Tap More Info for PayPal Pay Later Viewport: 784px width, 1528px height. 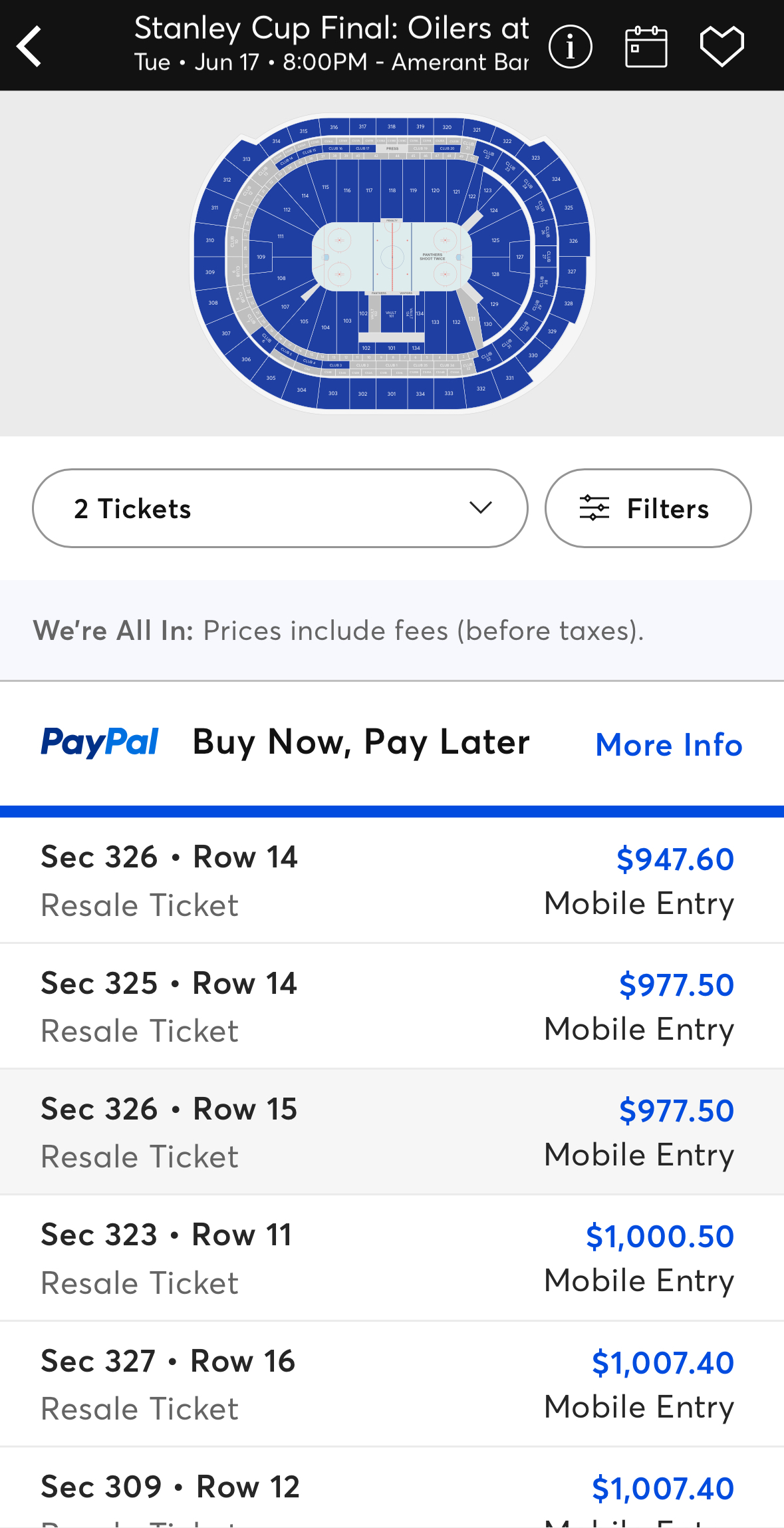click(x=668, y=744)
